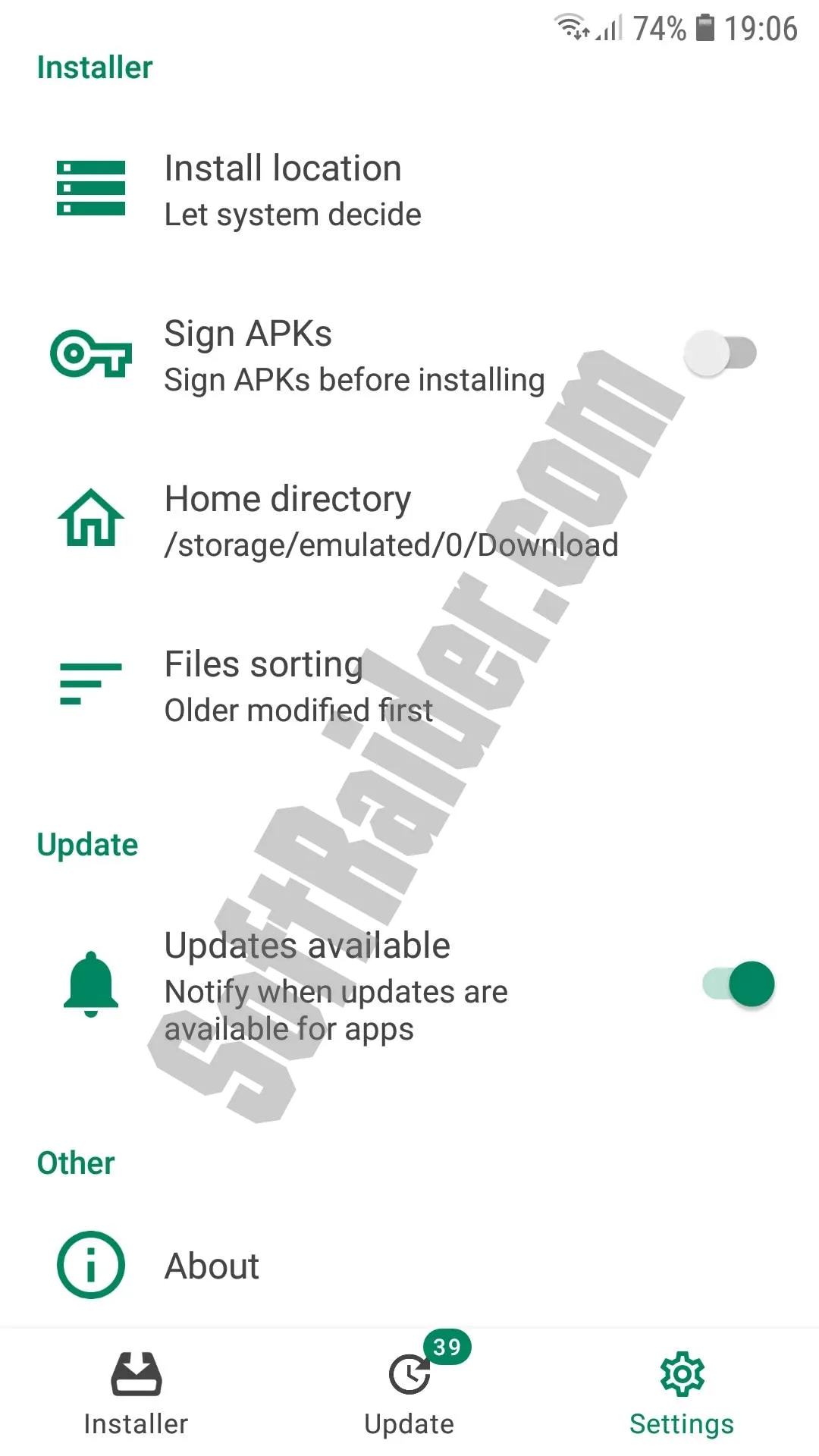The image size is (819, 1456).
Task: Enable the Sign APKs switch
Action: tap(720, 353)
